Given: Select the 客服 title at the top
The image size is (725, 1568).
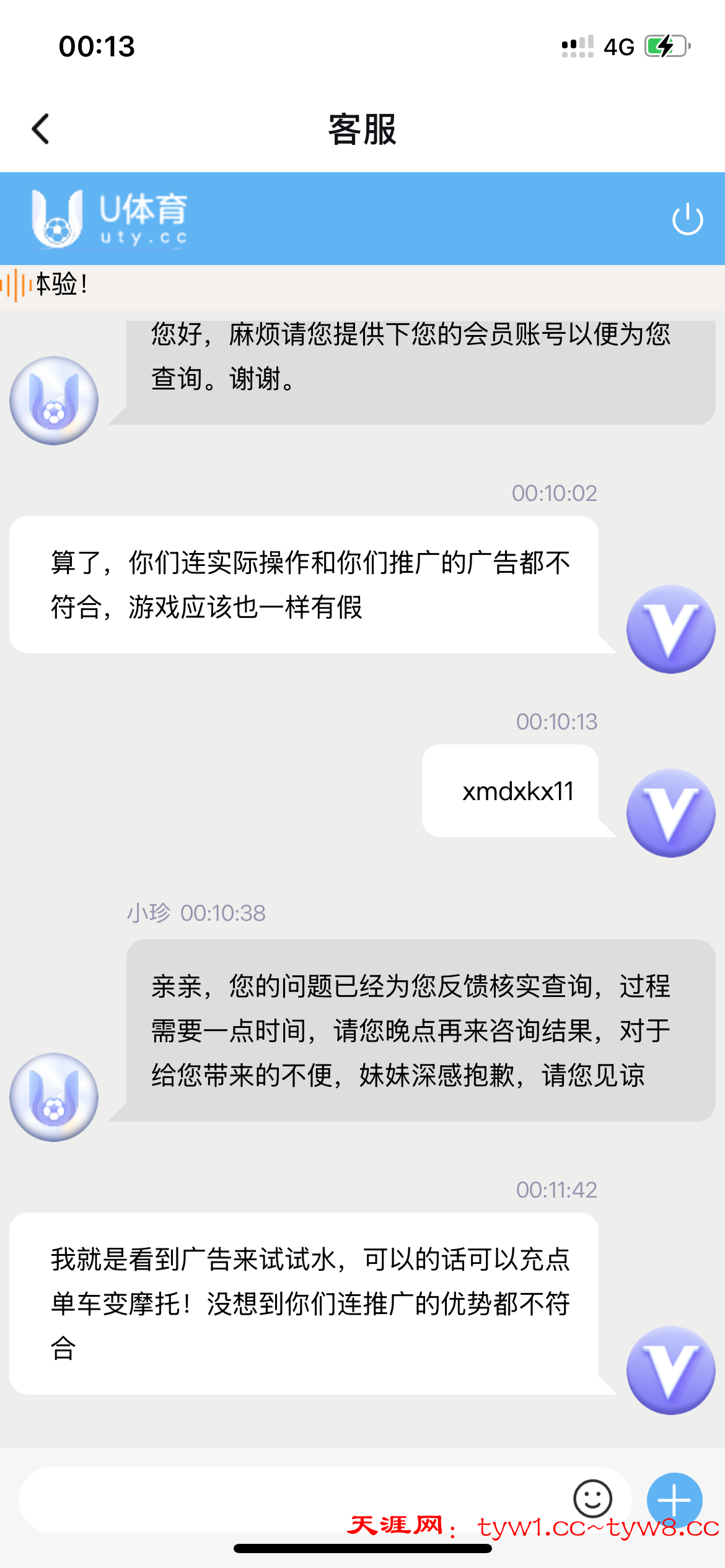Looking at the screenshot, I should tap(362, 129).
